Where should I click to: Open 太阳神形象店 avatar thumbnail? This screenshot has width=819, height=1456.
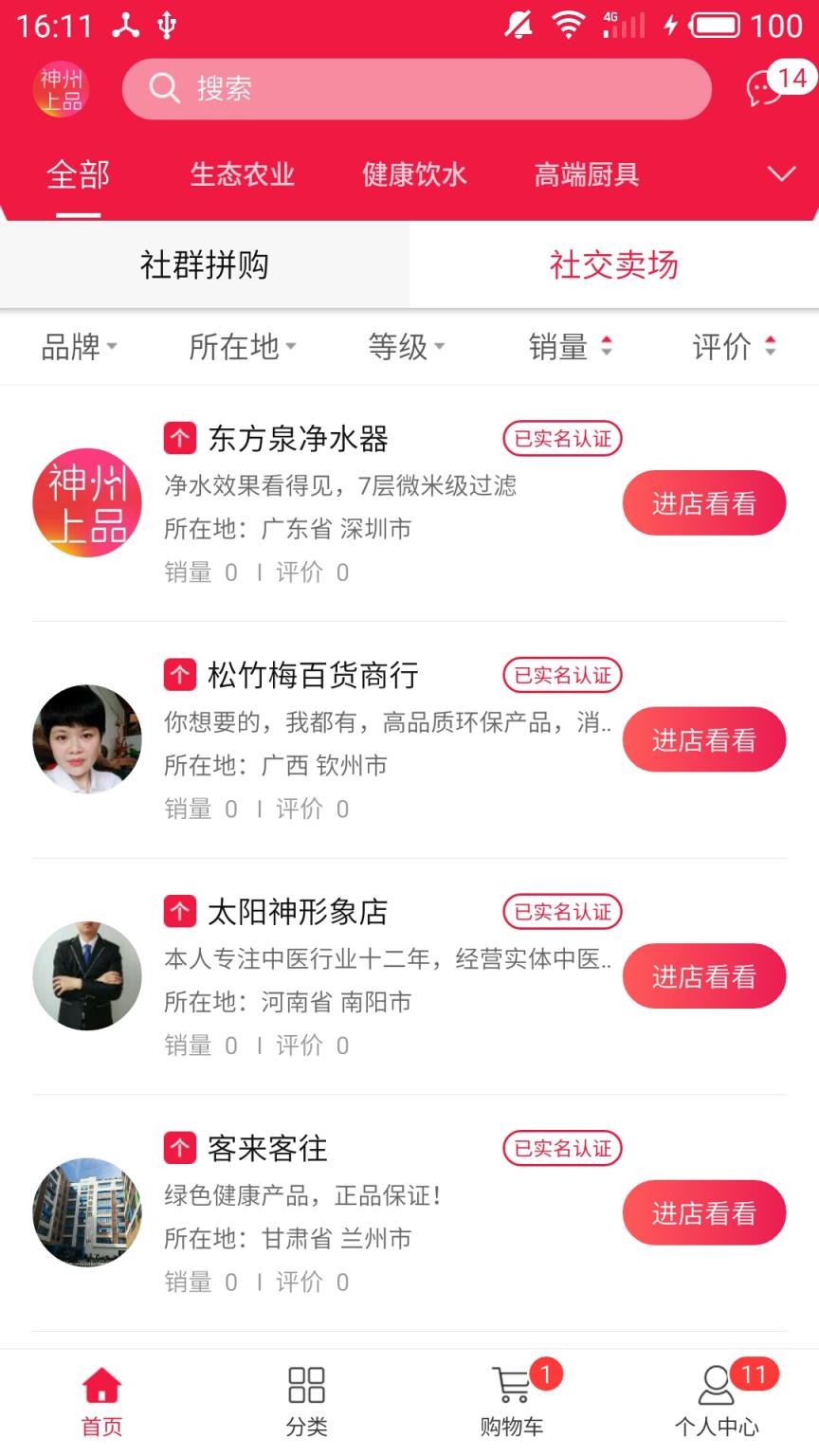pyautogui.click(x=87, y=975)
